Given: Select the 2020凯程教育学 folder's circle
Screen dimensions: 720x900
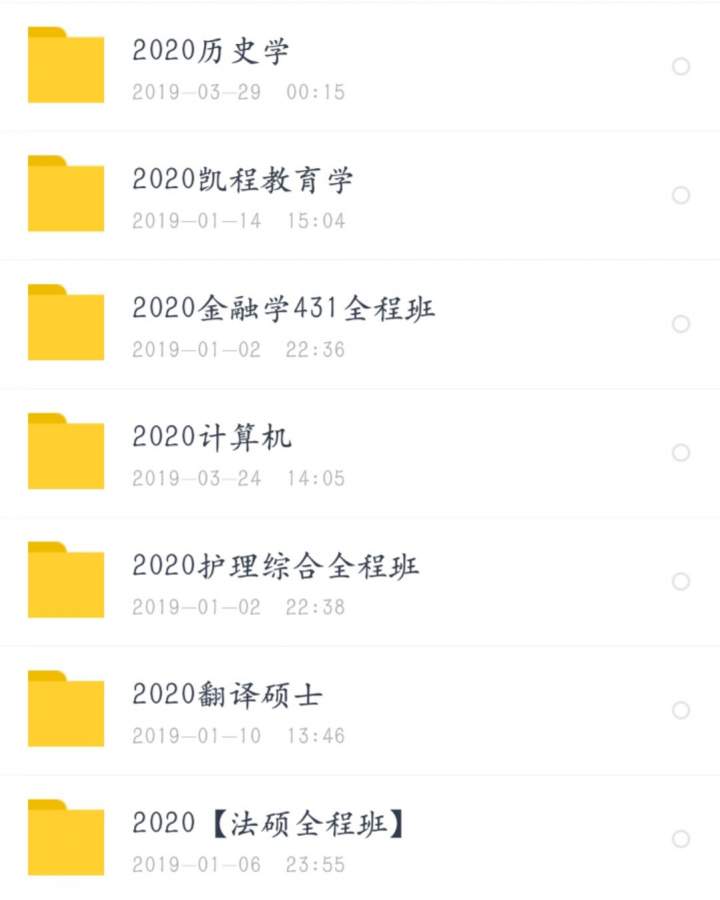Looking at the screenshot, I should pyautogui.click(x=681, y=195).
